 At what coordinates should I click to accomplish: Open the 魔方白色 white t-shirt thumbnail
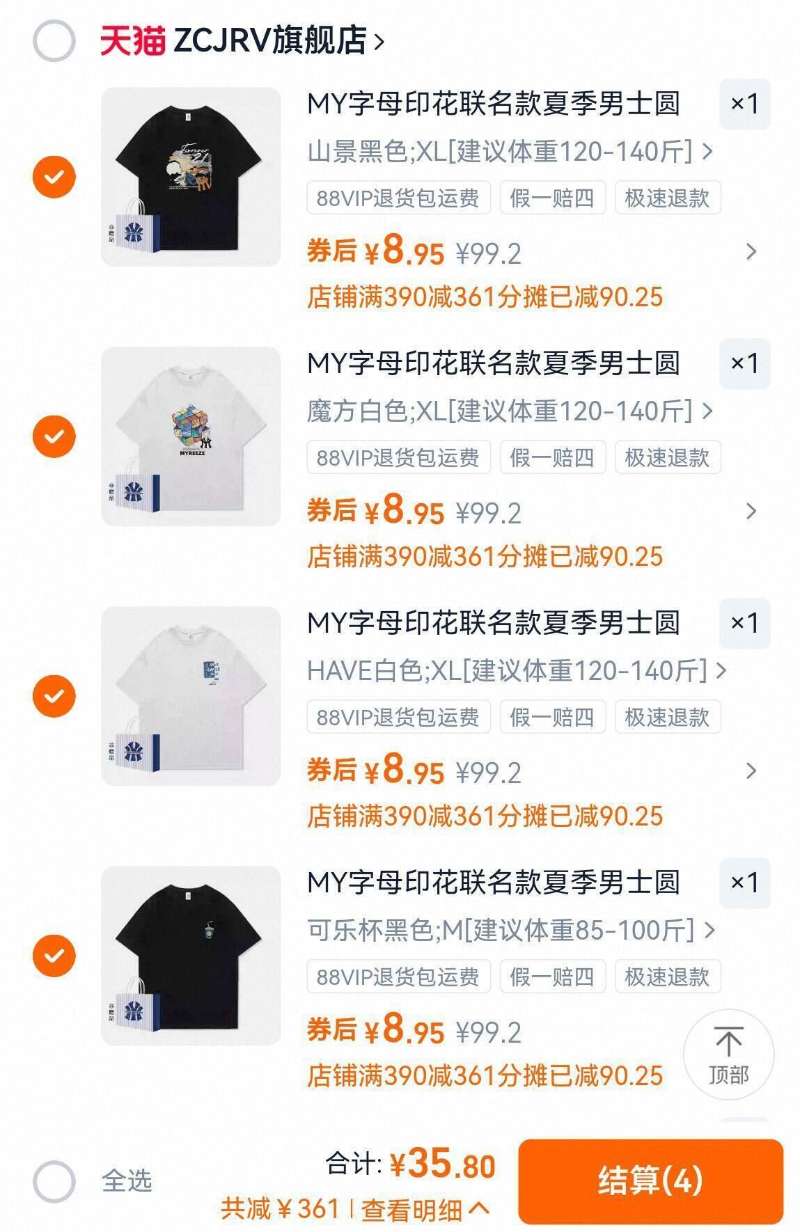pyautogui.click(x=190, y=437)
